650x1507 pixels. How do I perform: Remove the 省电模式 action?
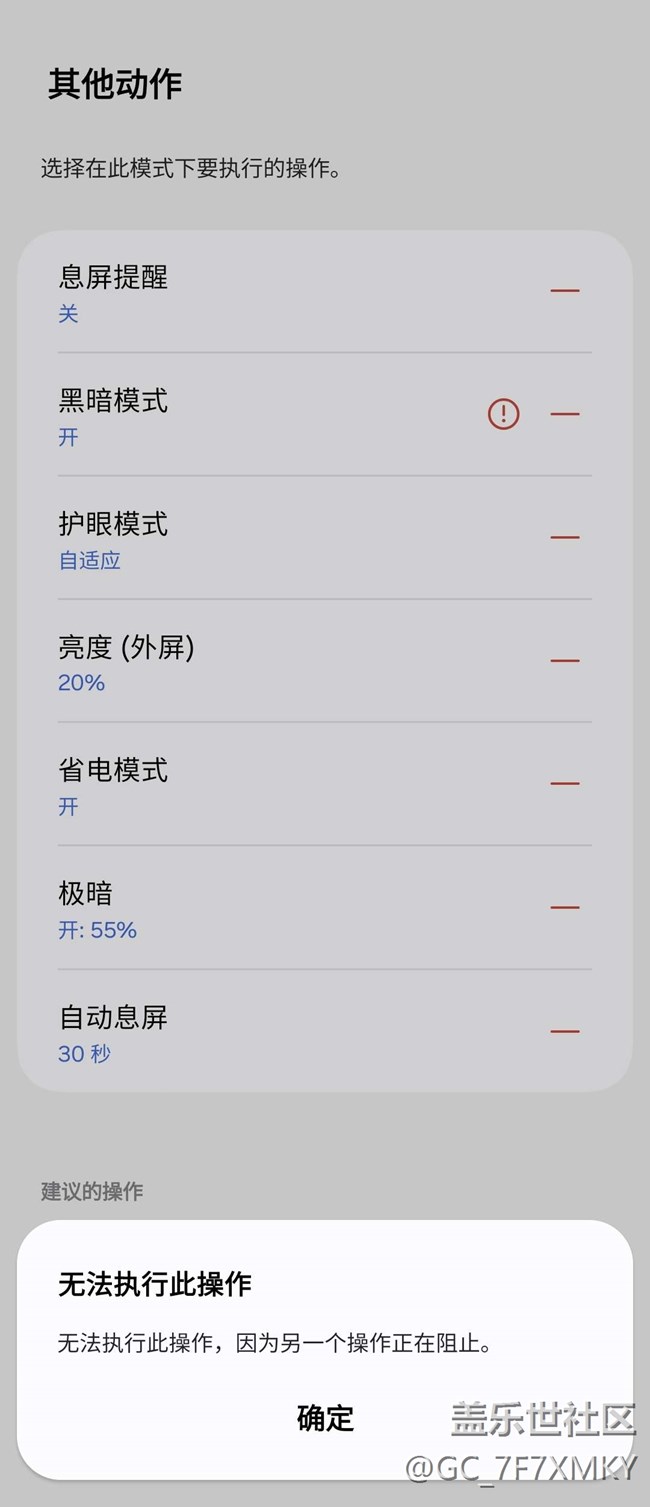pos(565,783)
